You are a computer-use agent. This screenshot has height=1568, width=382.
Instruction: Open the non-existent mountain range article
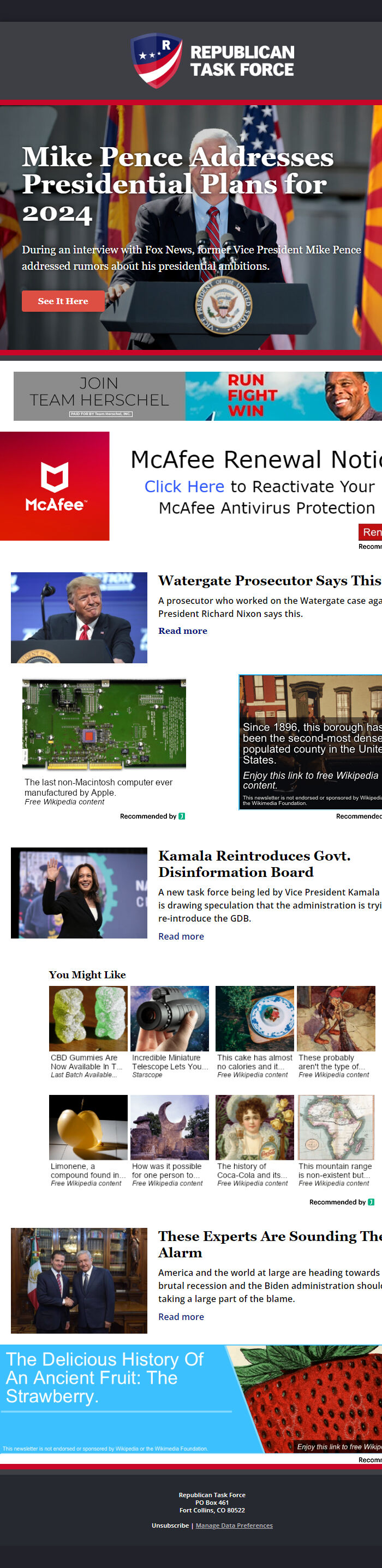pyautogui.click(x=336, y=1140)
